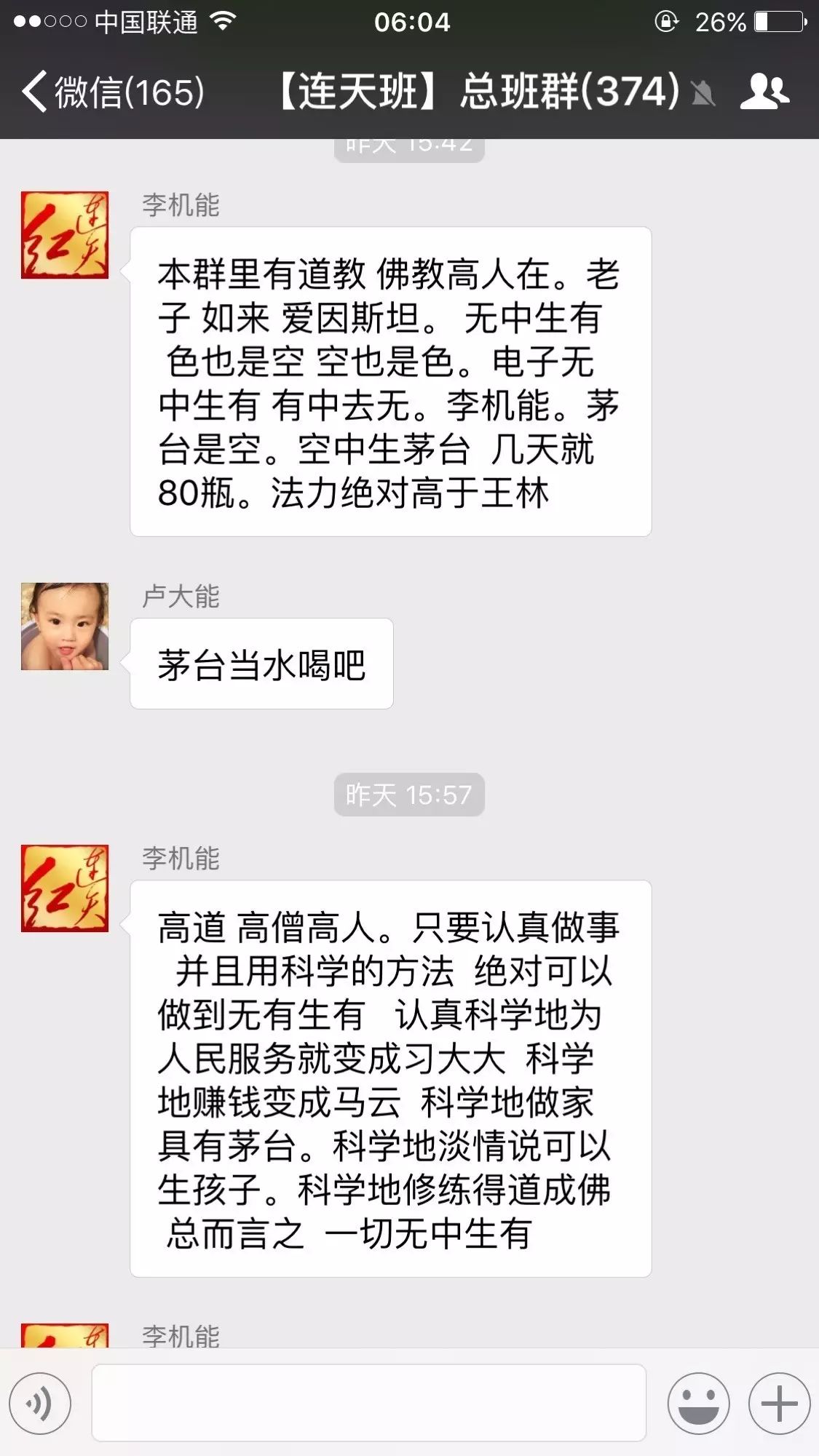Tap the message text input field
The width and height of the screenshot is (819, 1456).
pos(368,1402)
